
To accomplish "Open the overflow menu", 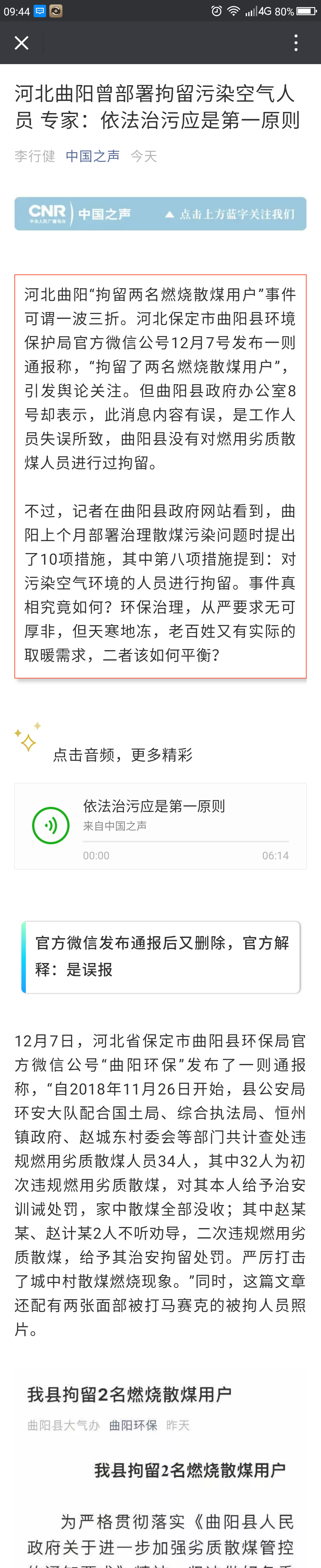I will pyautogui.click(x=295, y=43).
